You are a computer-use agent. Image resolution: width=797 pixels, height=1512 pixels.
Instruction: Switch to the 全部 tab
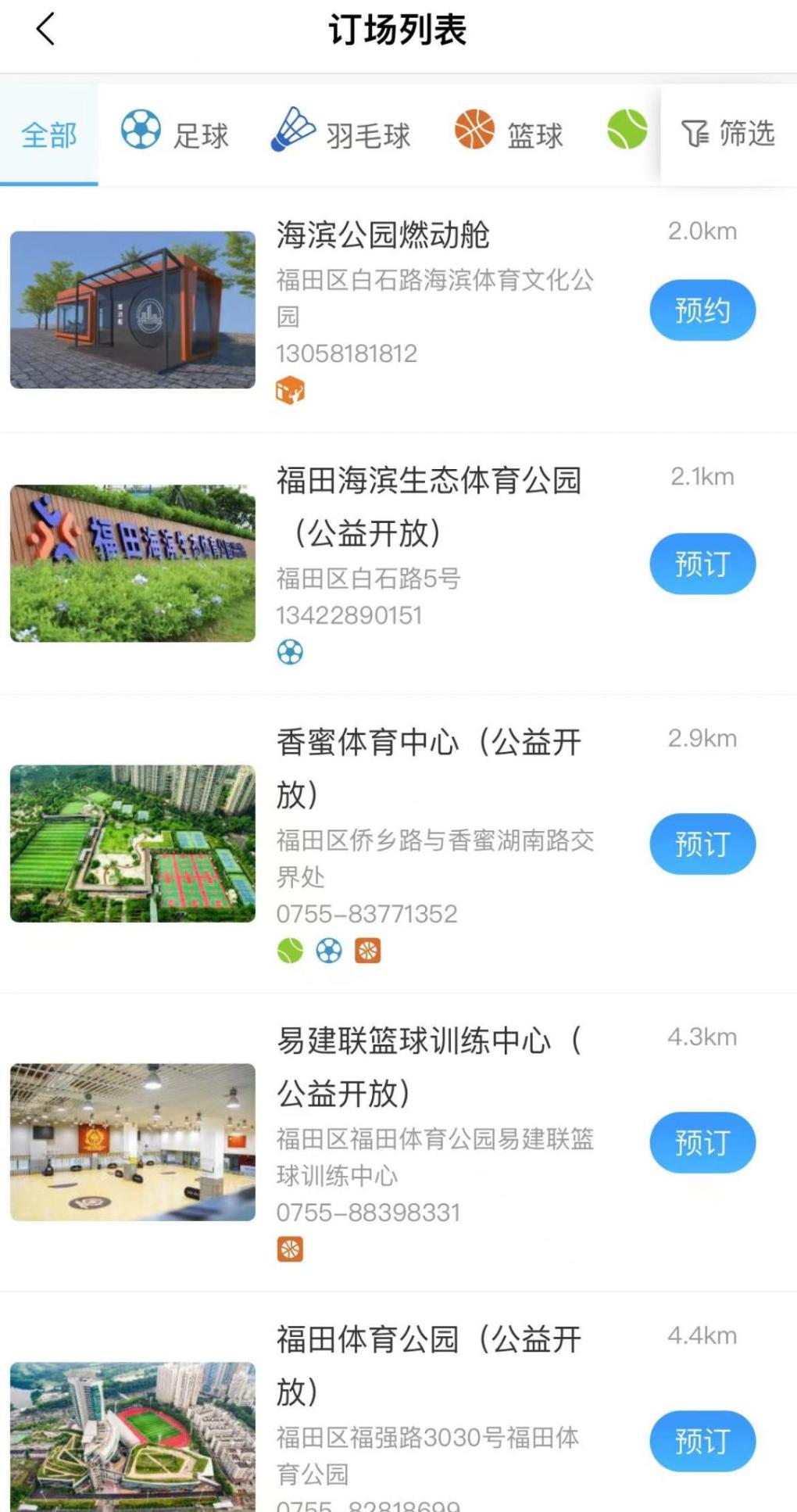(48, 134)
